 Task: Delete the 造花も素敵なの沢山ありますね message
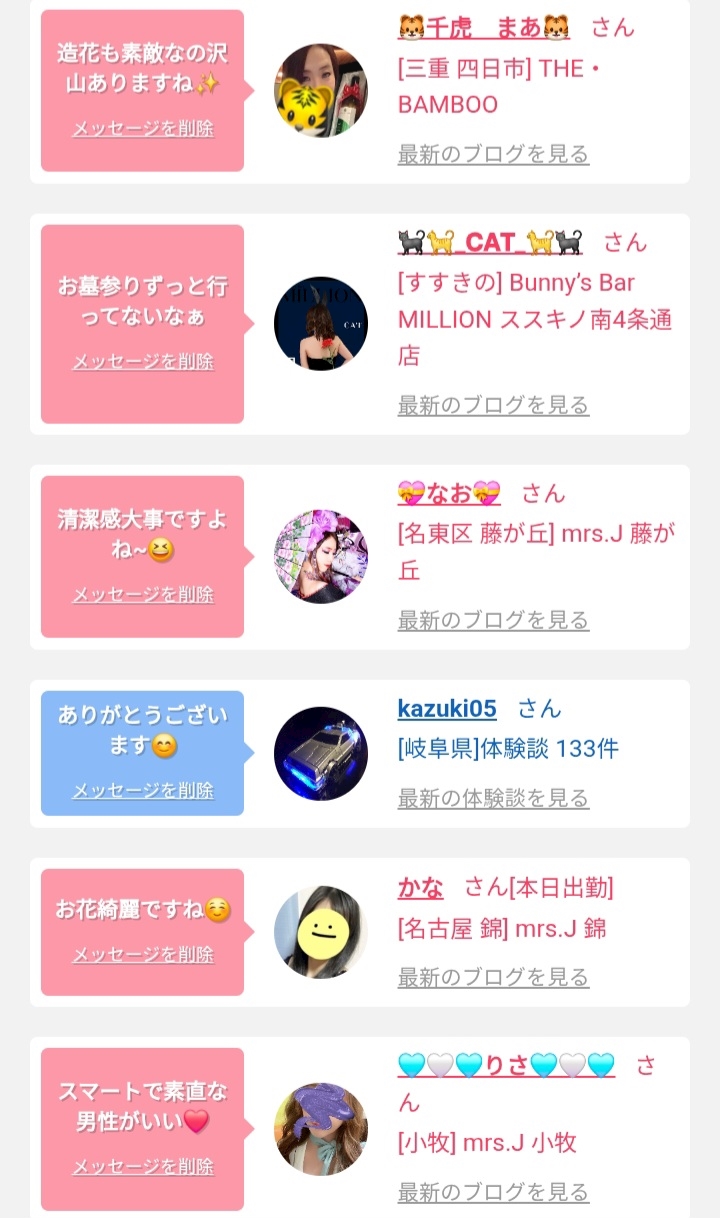click(143, 128)
